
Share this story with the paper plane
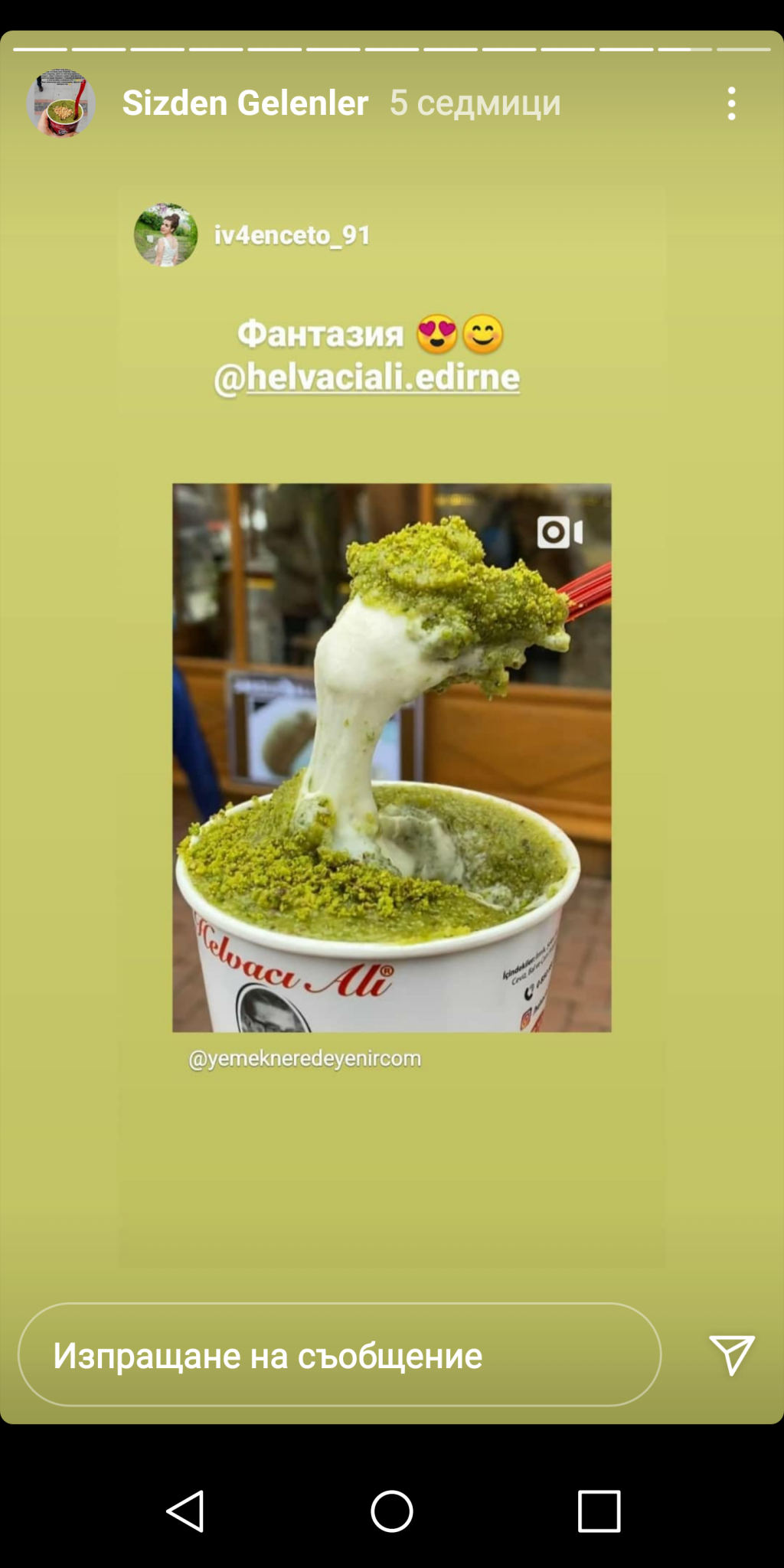point(731,1354)
